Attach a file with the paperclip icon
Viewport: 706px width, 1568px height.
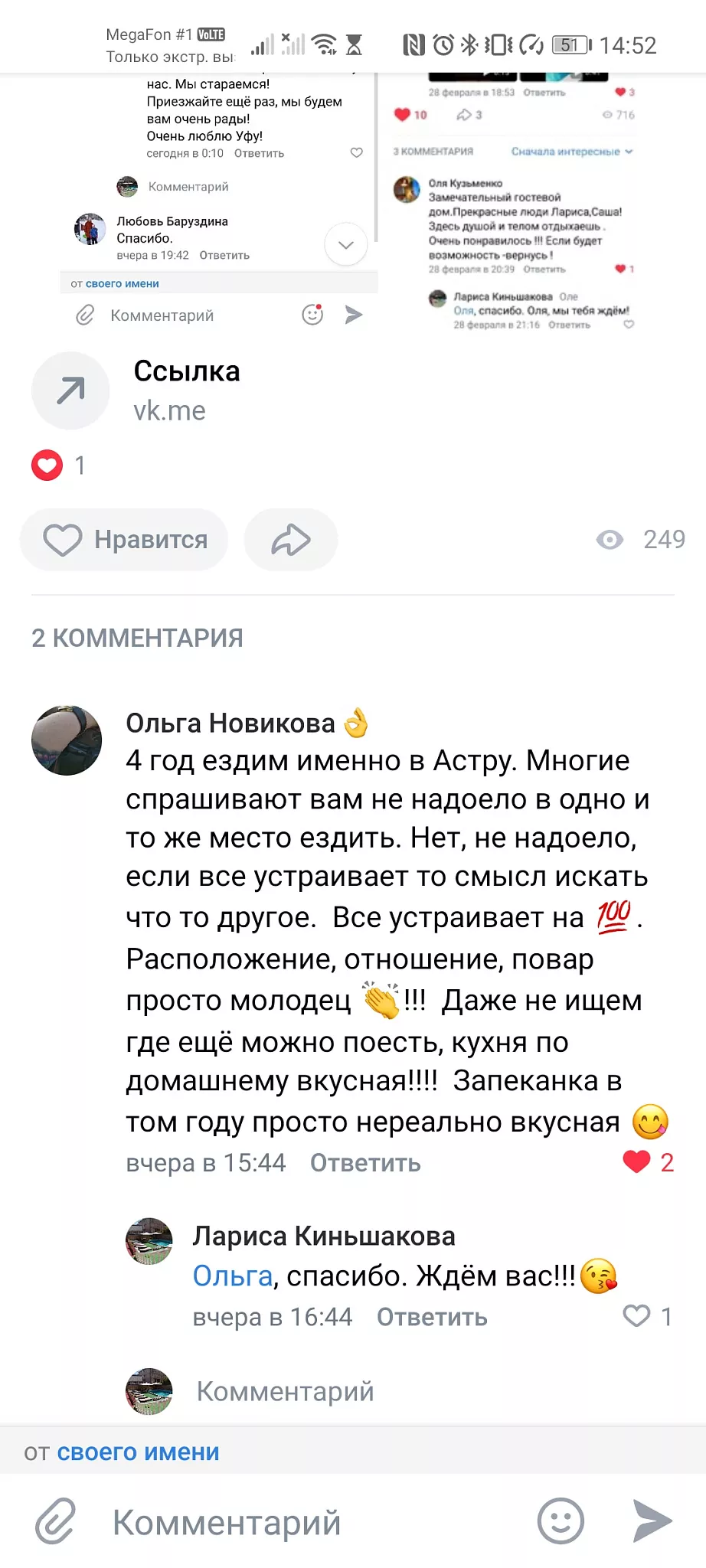[56, 1521]
